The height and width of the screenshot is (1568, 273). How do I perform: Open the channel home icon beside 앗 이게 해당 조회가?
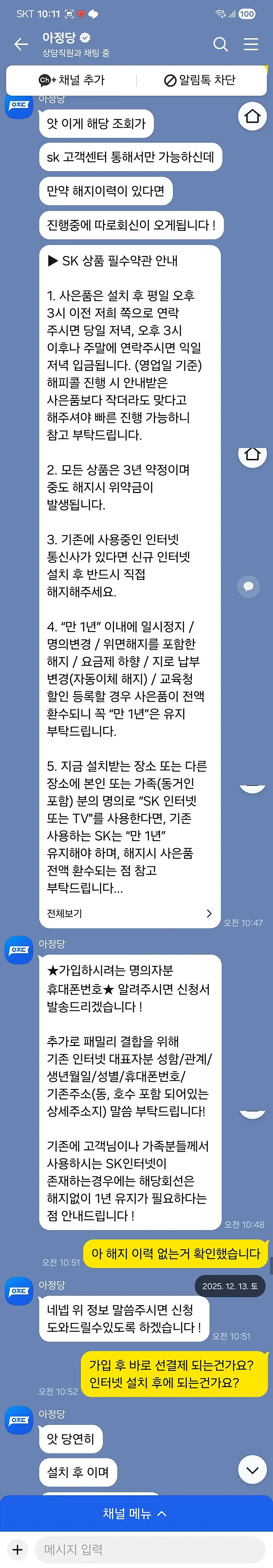point(252,116)
